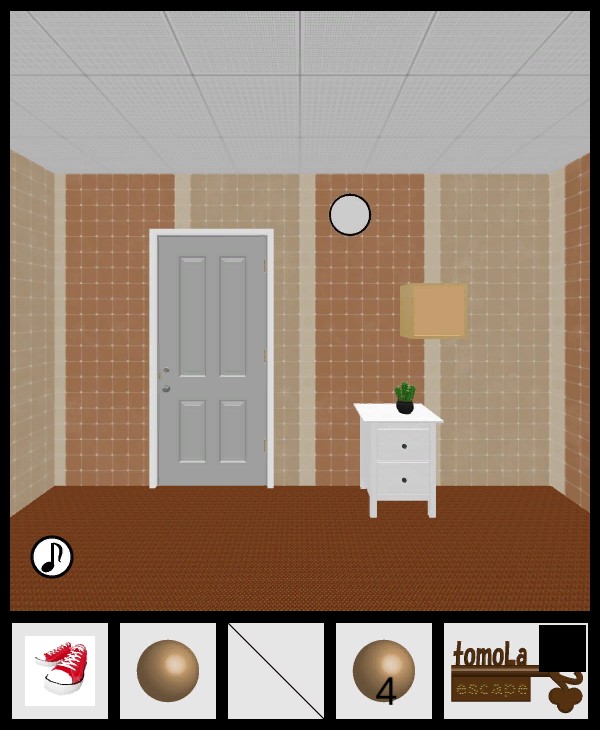This screenshot has width=600, height=730.
Task: Tap the gray door
Action: coord(212,360)
